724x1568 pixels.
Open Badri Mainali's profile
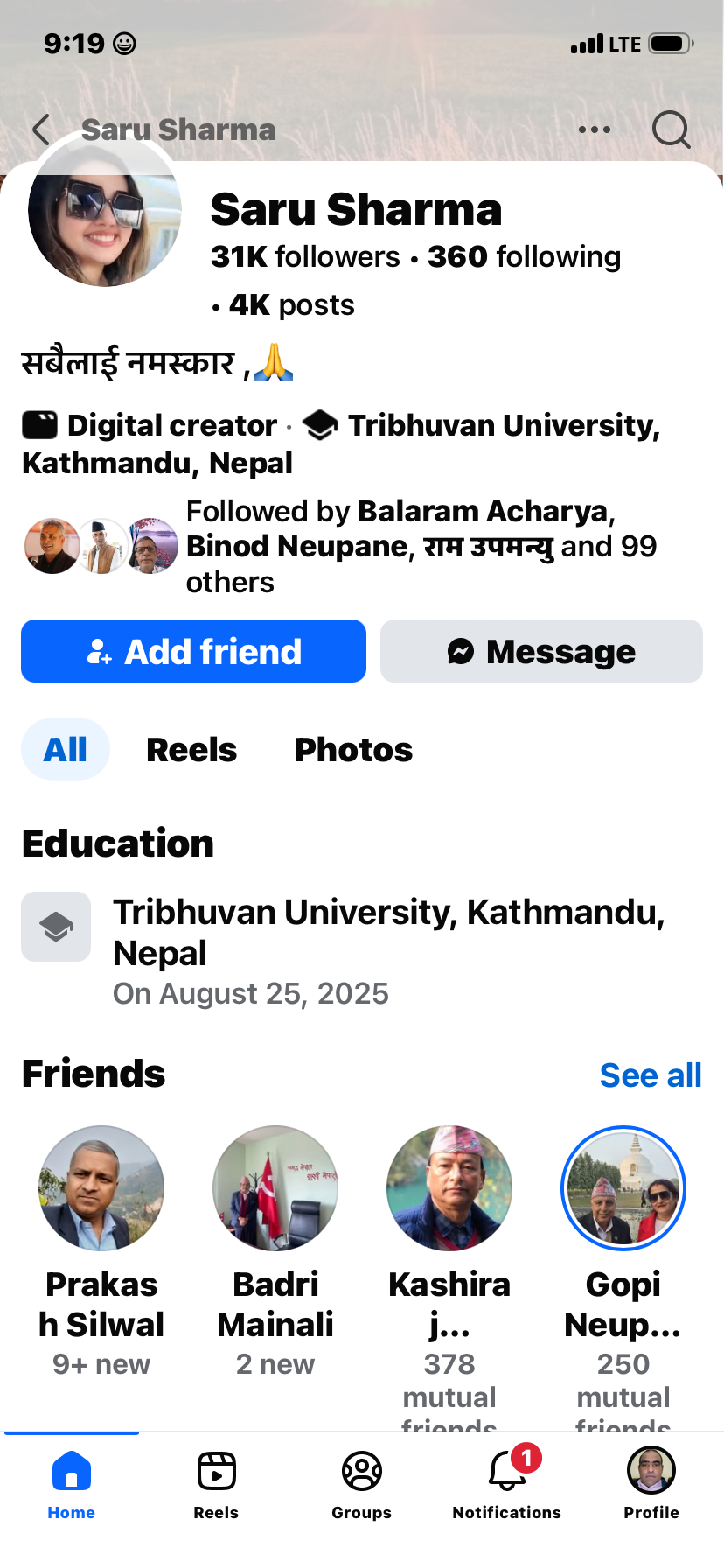pos(275,1188)
